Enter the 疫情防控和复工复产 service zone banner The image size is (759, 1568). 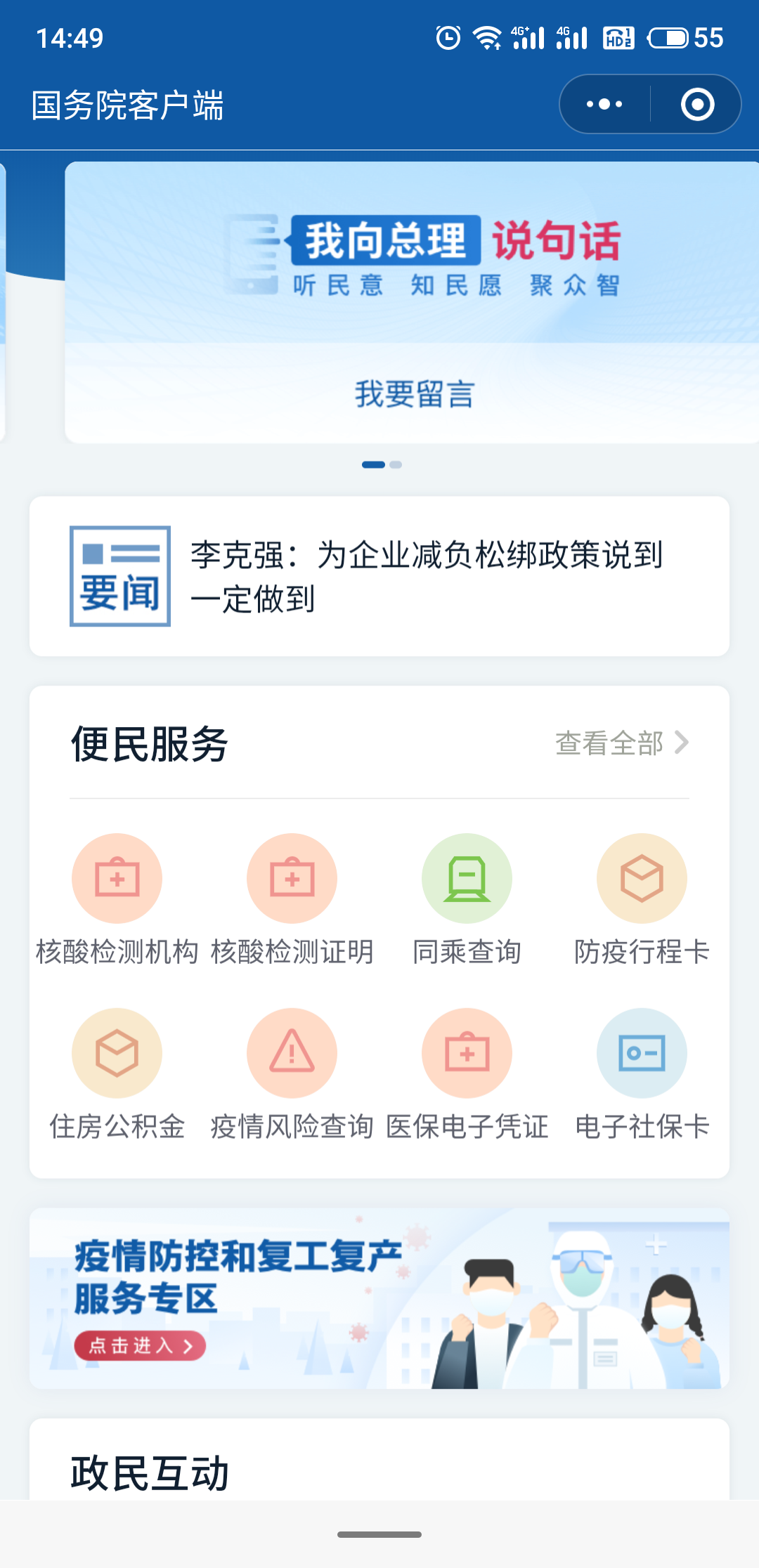click(141, 1345)
